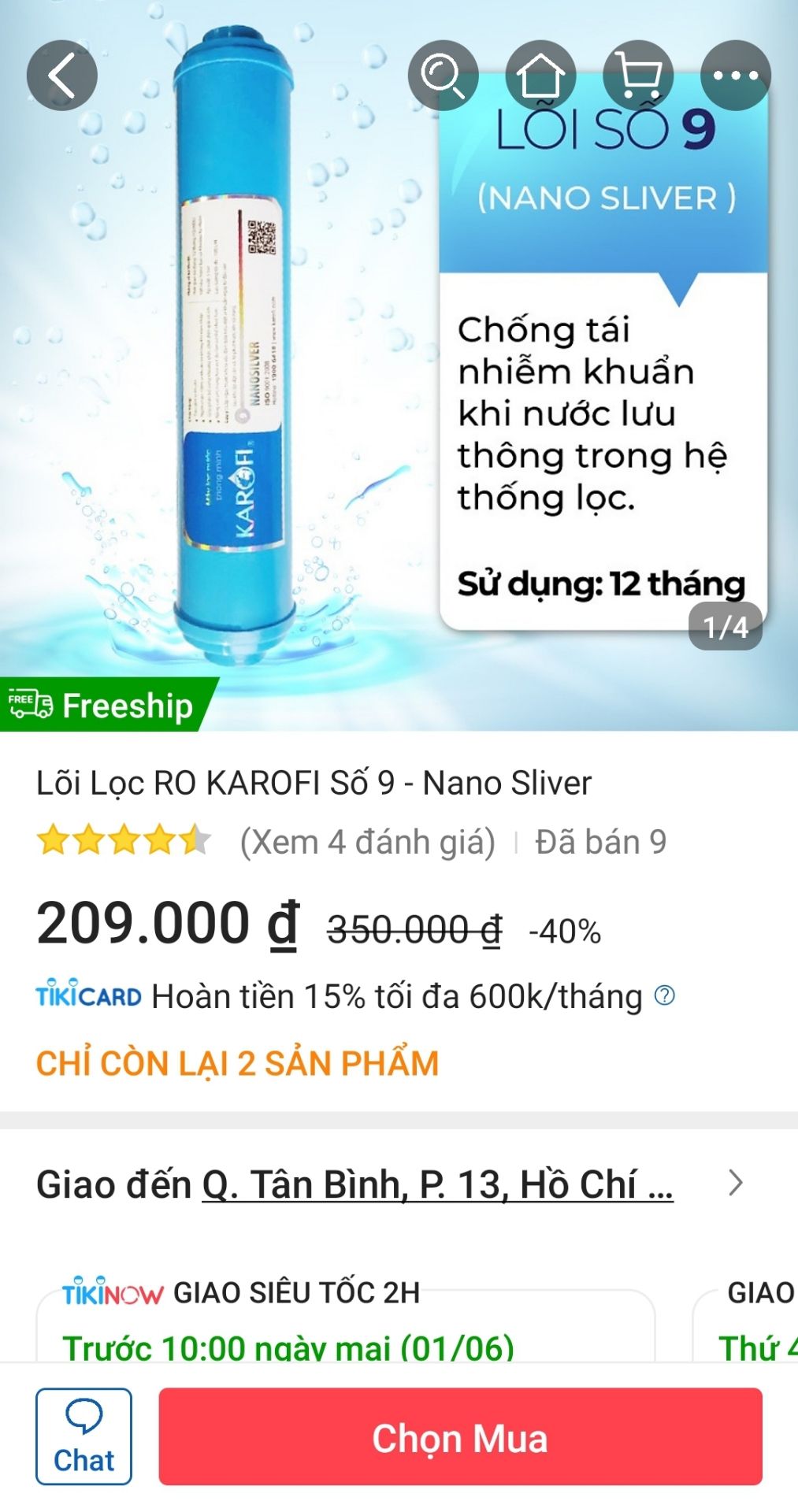Viewport: 798px width, 1512px height.
Task: Open the shopping cart icon
Action: (638, 75)
